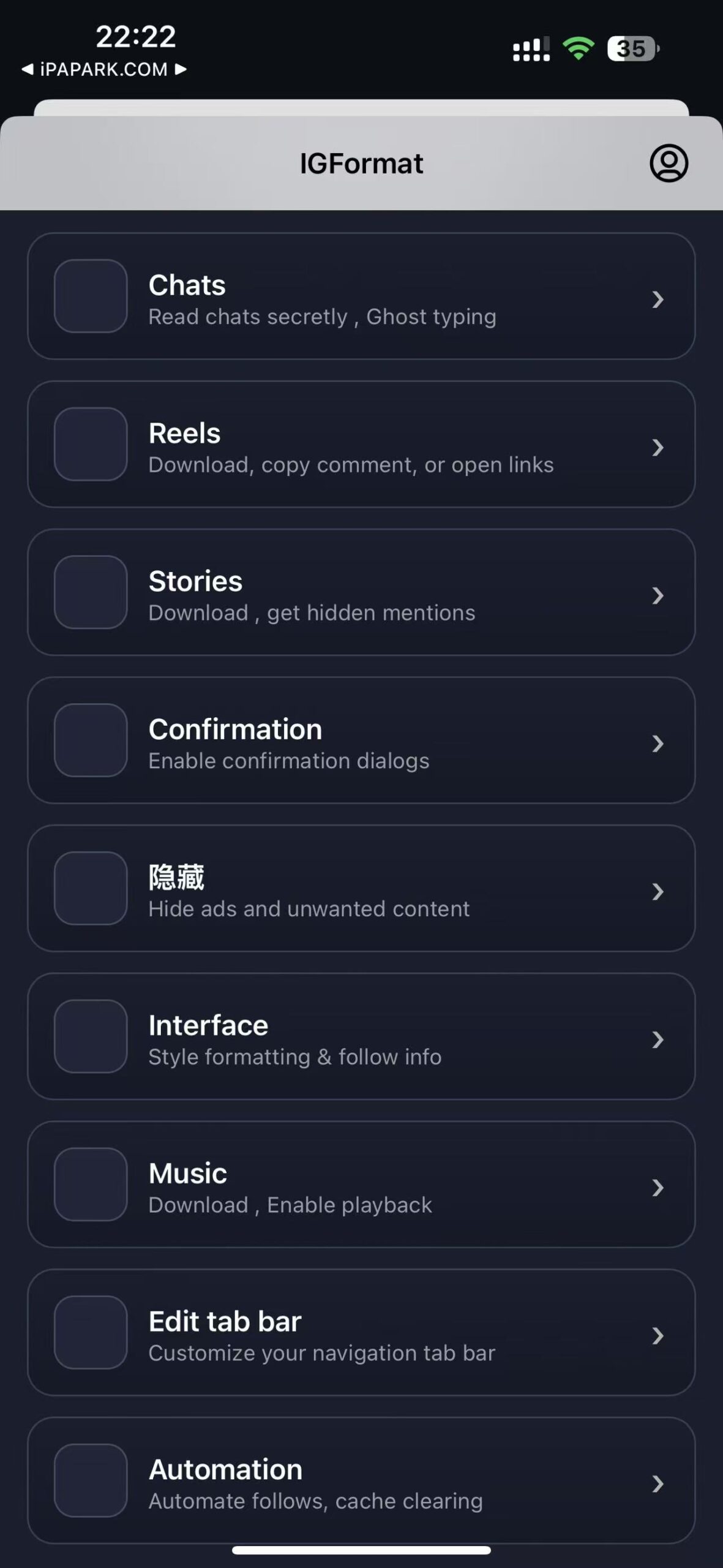Viewport: 723px width, 1568px height.
Task: Expand the Stories settings via its chevron
Action: pos(658,595)
